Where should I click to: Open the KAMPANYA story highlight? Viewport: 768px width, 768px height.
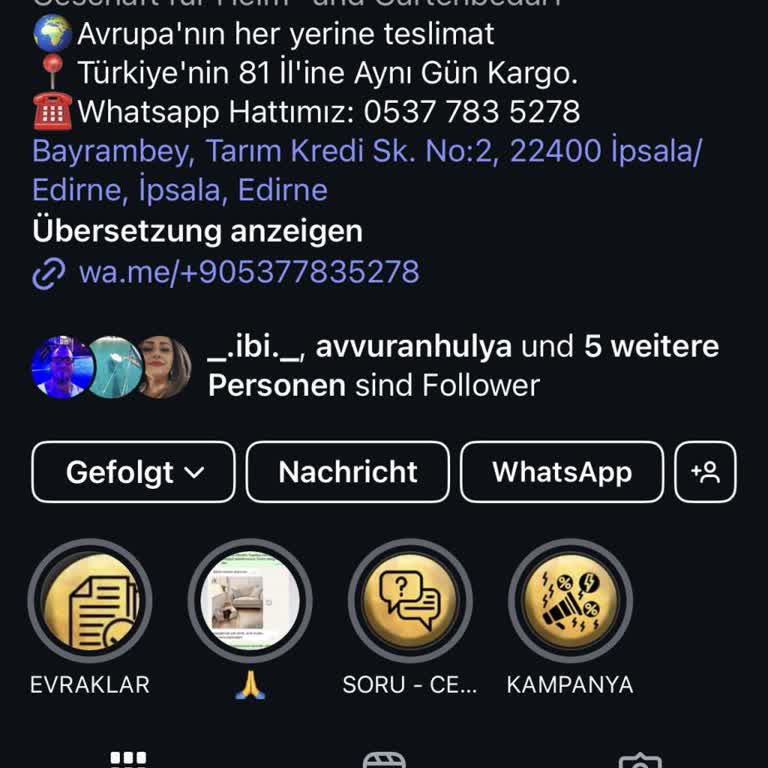click(570, 601)
